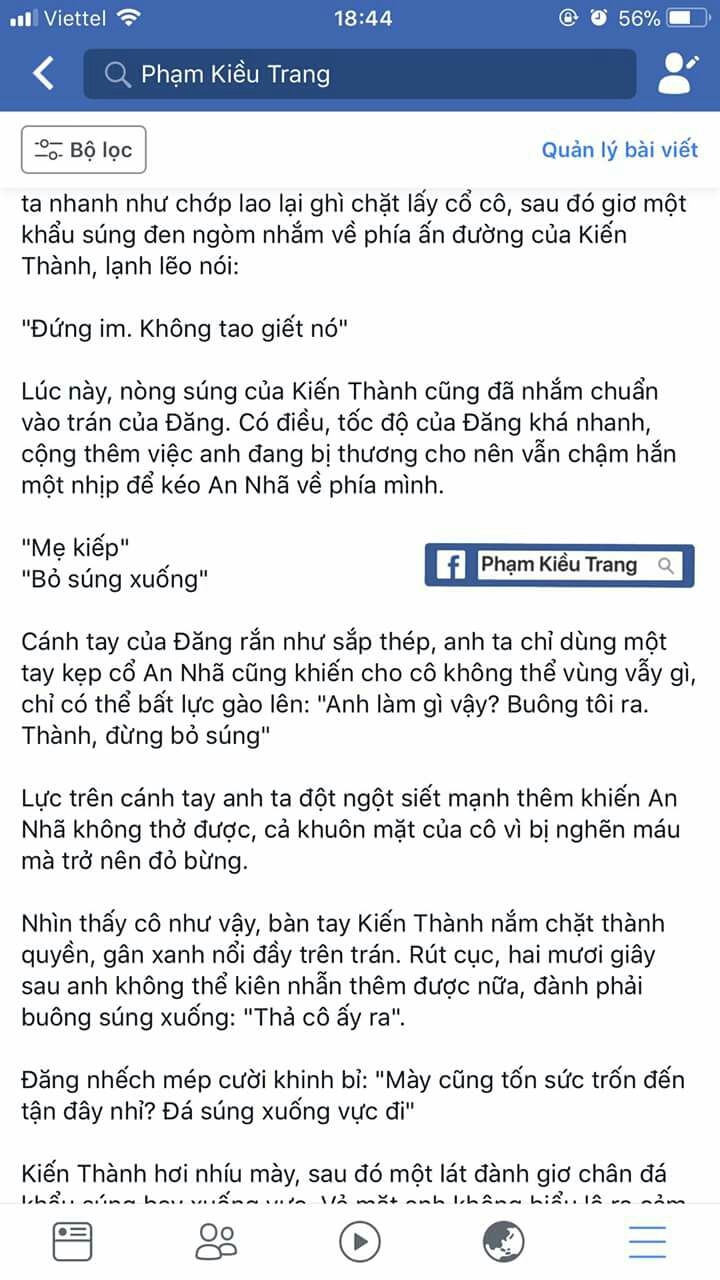The width and height of the screenshot is (720, 1280).
Task: Go back with the arrow icon
Action: (x=43, y=74)
